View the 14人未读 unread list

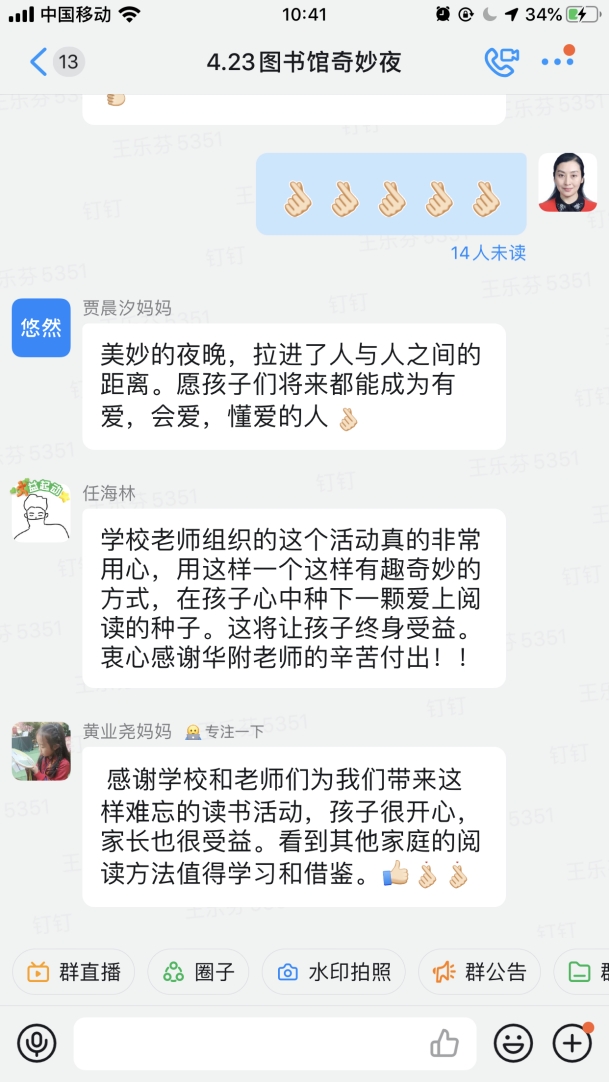pos(487,253)
